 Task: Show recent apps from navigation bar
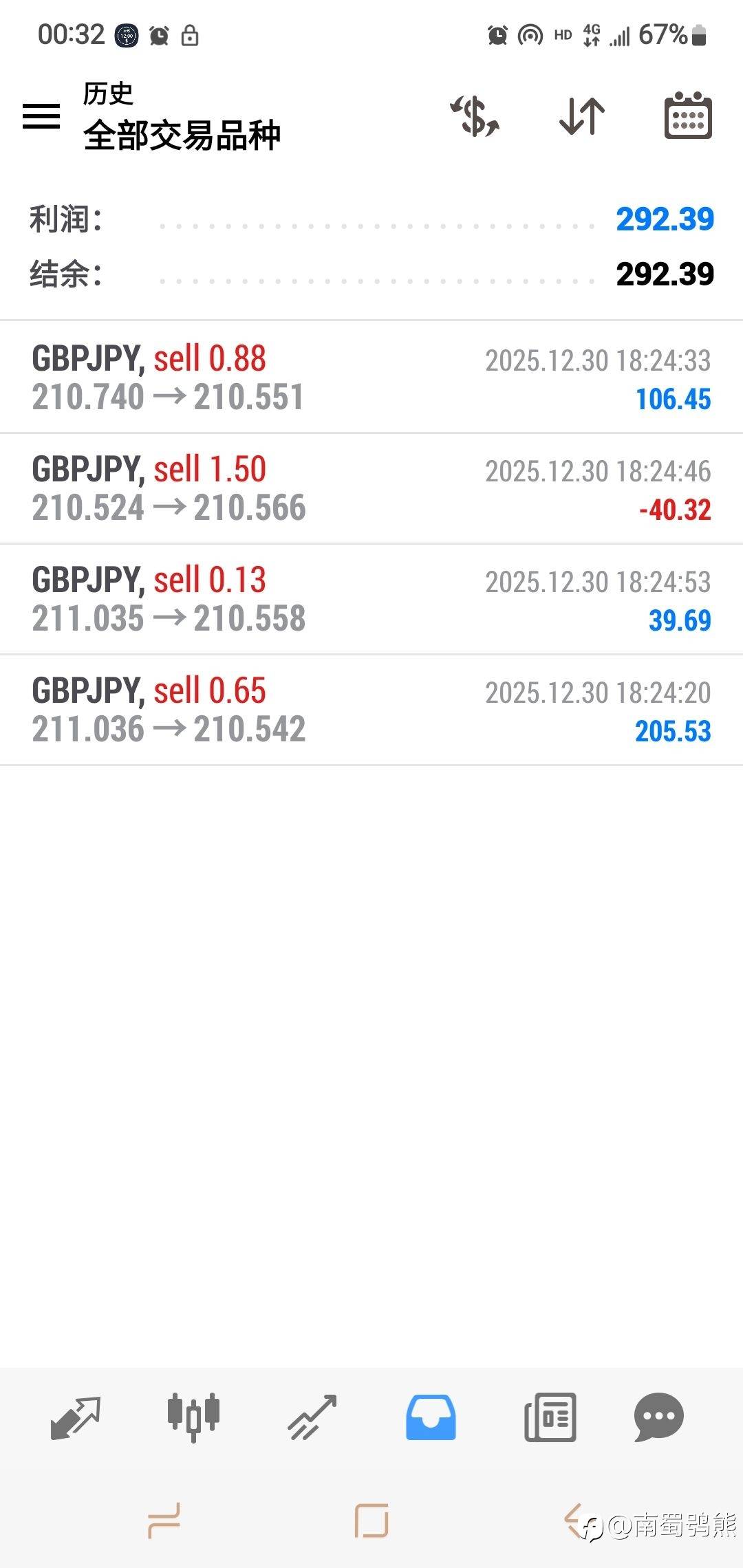coord(164,1520)
